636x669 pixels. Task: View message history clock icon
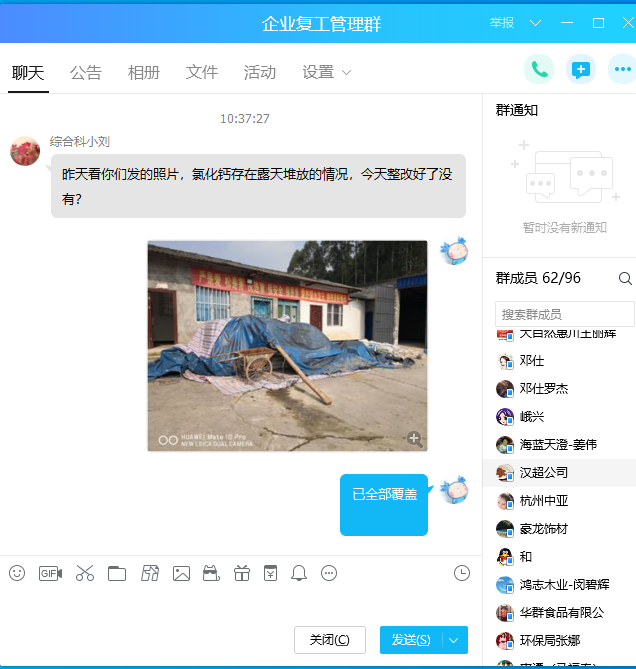pos(461,573)
